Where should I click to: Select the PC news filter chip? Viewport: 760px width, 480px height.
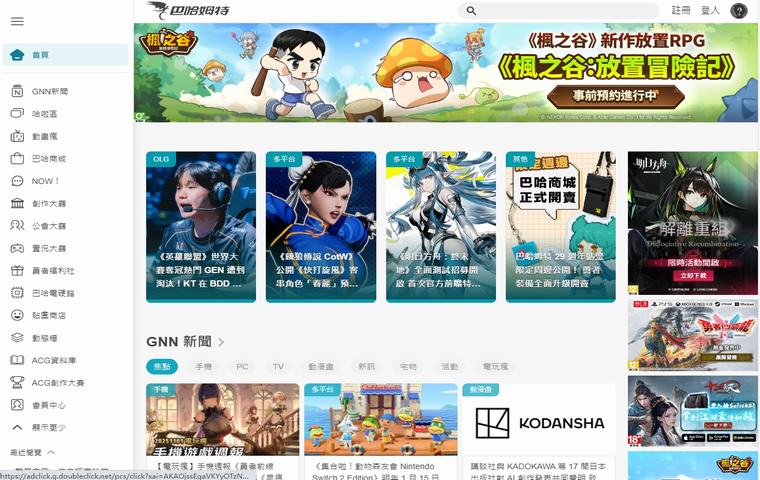pos(242,367)
